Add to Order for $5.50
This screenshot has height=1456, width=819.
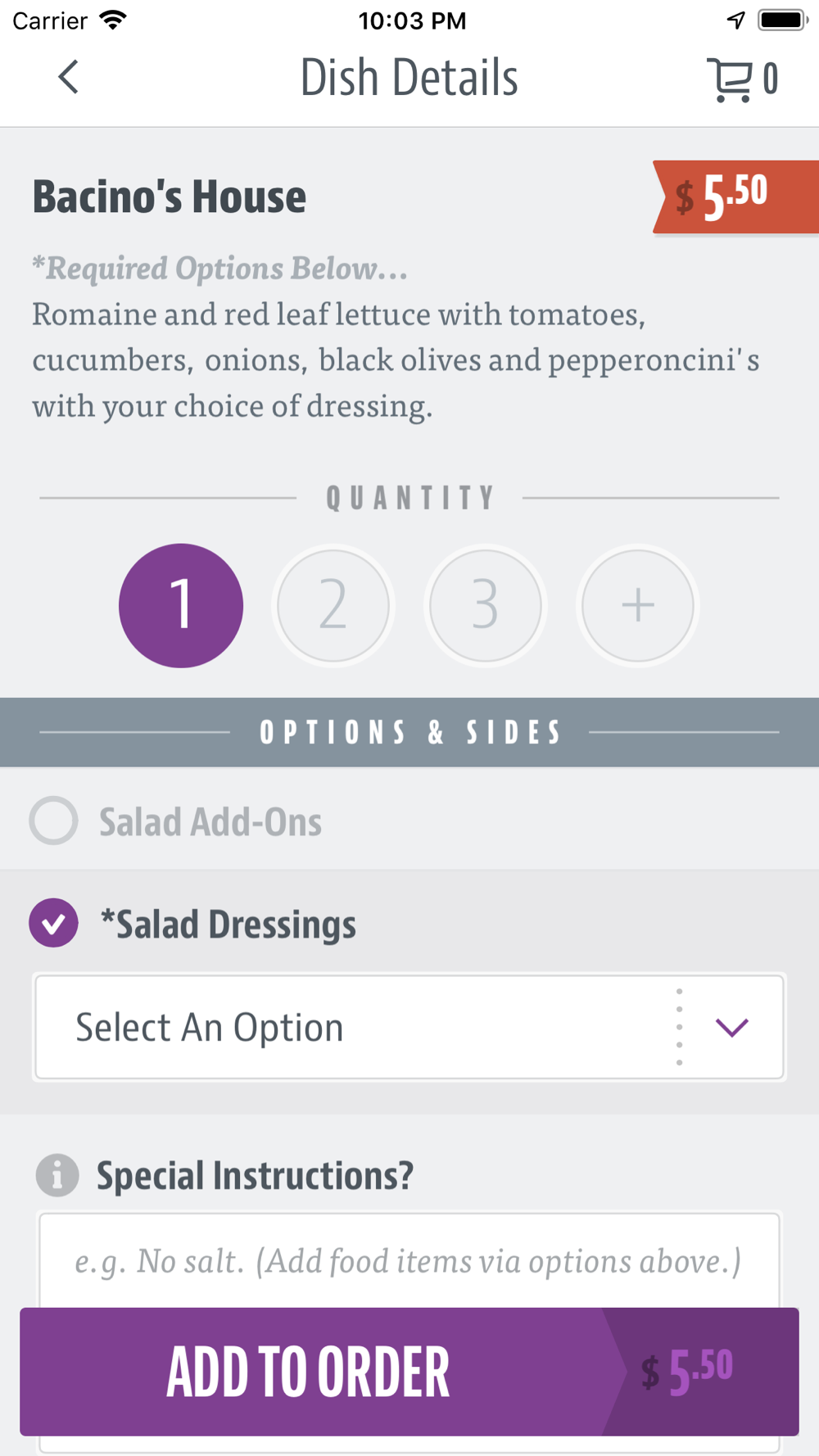[x=409, y=1372]
